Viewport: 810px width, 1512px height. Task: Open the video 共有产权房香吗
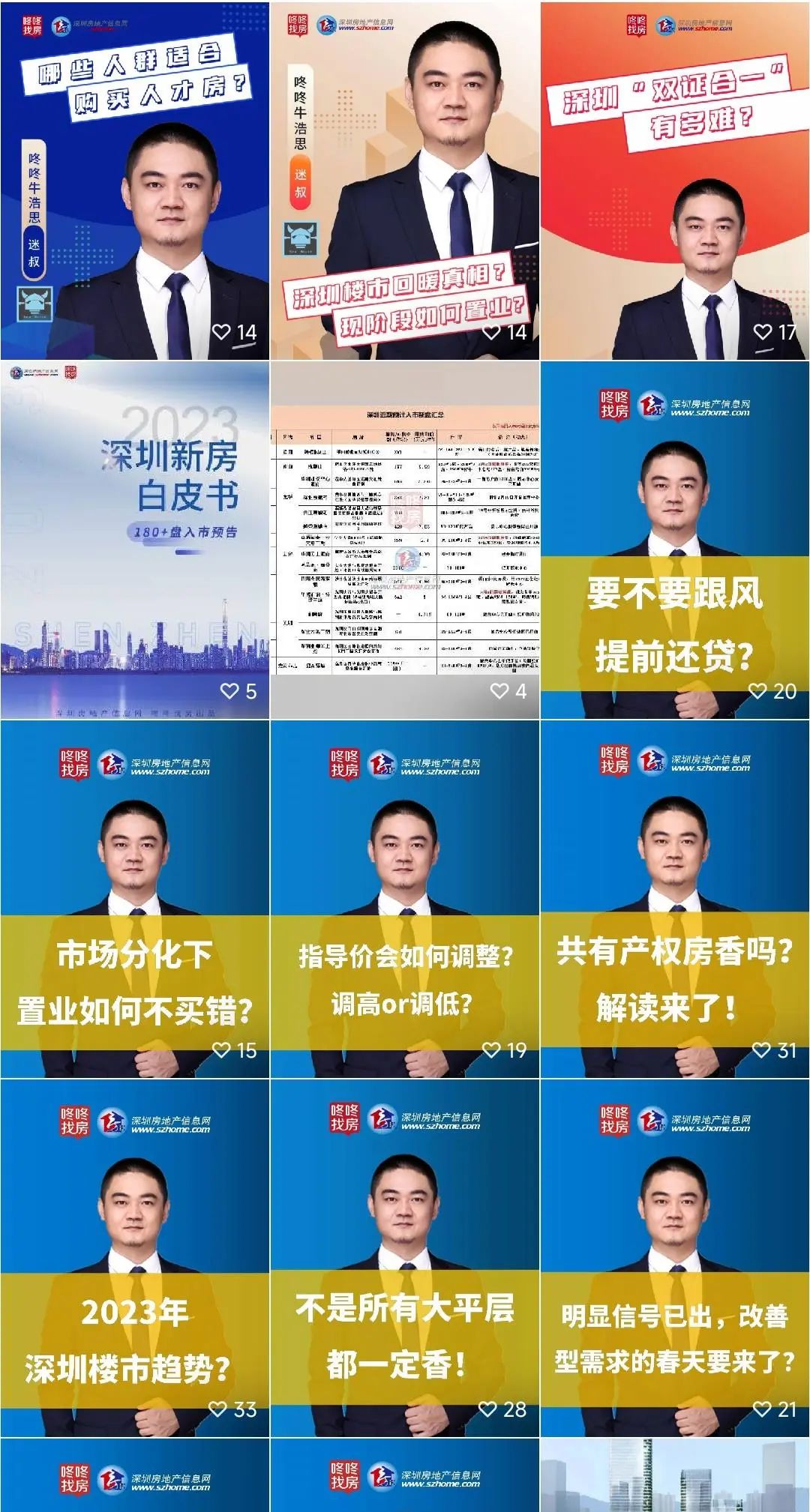click(x=675, y=900)
